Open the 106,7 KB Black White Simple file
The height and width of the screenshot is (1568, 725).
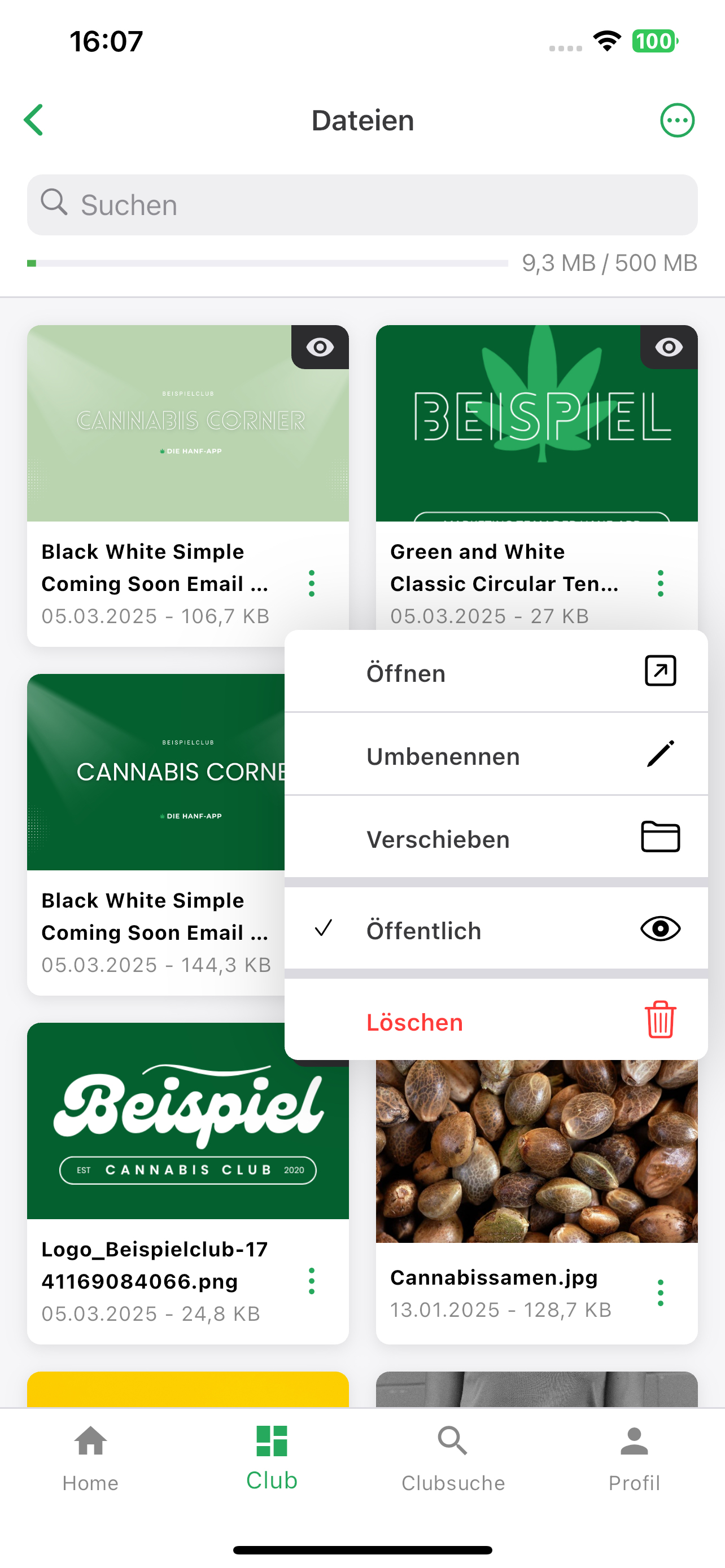(x=187, y=424)
